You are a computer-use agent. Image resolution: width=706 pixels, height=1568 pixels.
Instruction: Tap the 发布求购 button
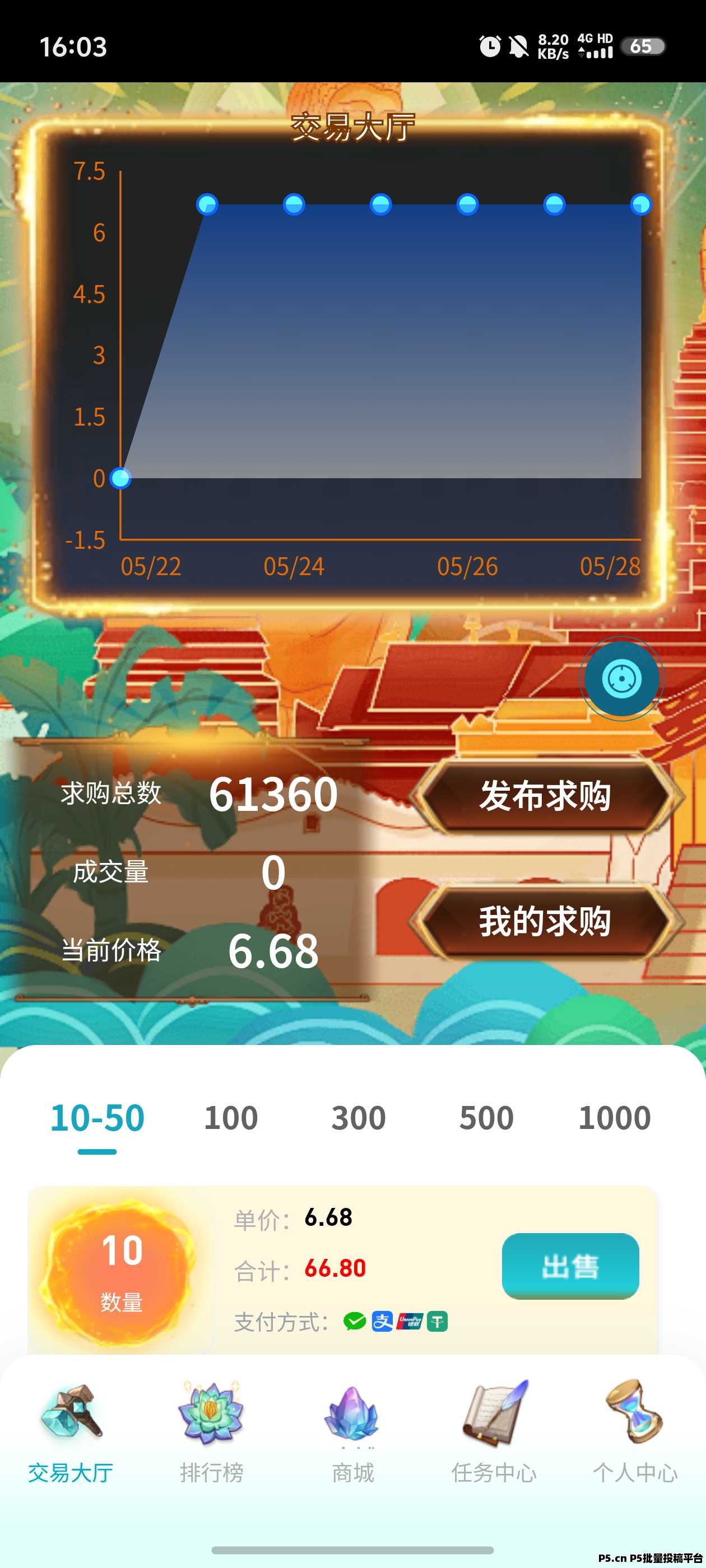click(546, 796)
